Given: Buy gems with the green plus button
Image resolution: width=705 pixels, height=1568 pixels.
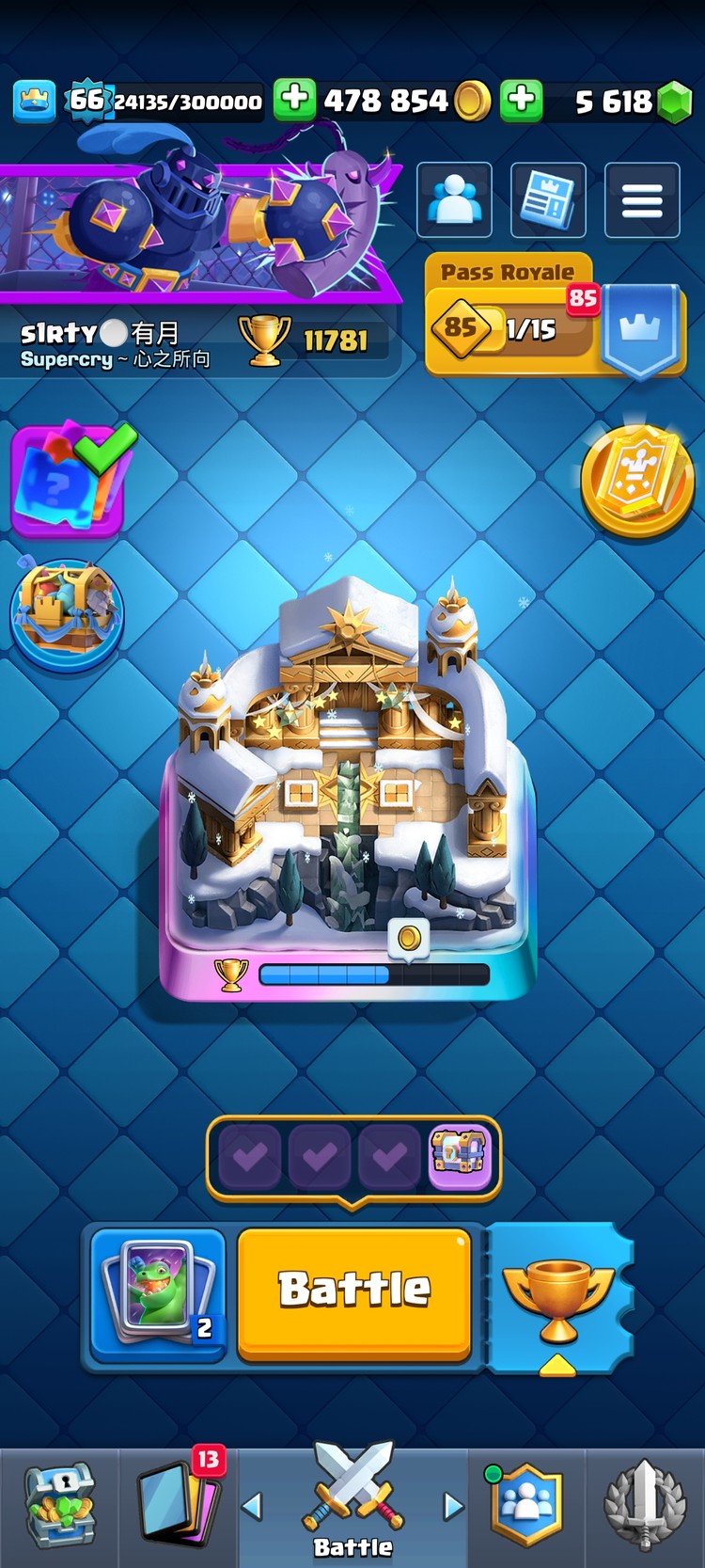Looking at the screenshot, I should coord(521,99).
